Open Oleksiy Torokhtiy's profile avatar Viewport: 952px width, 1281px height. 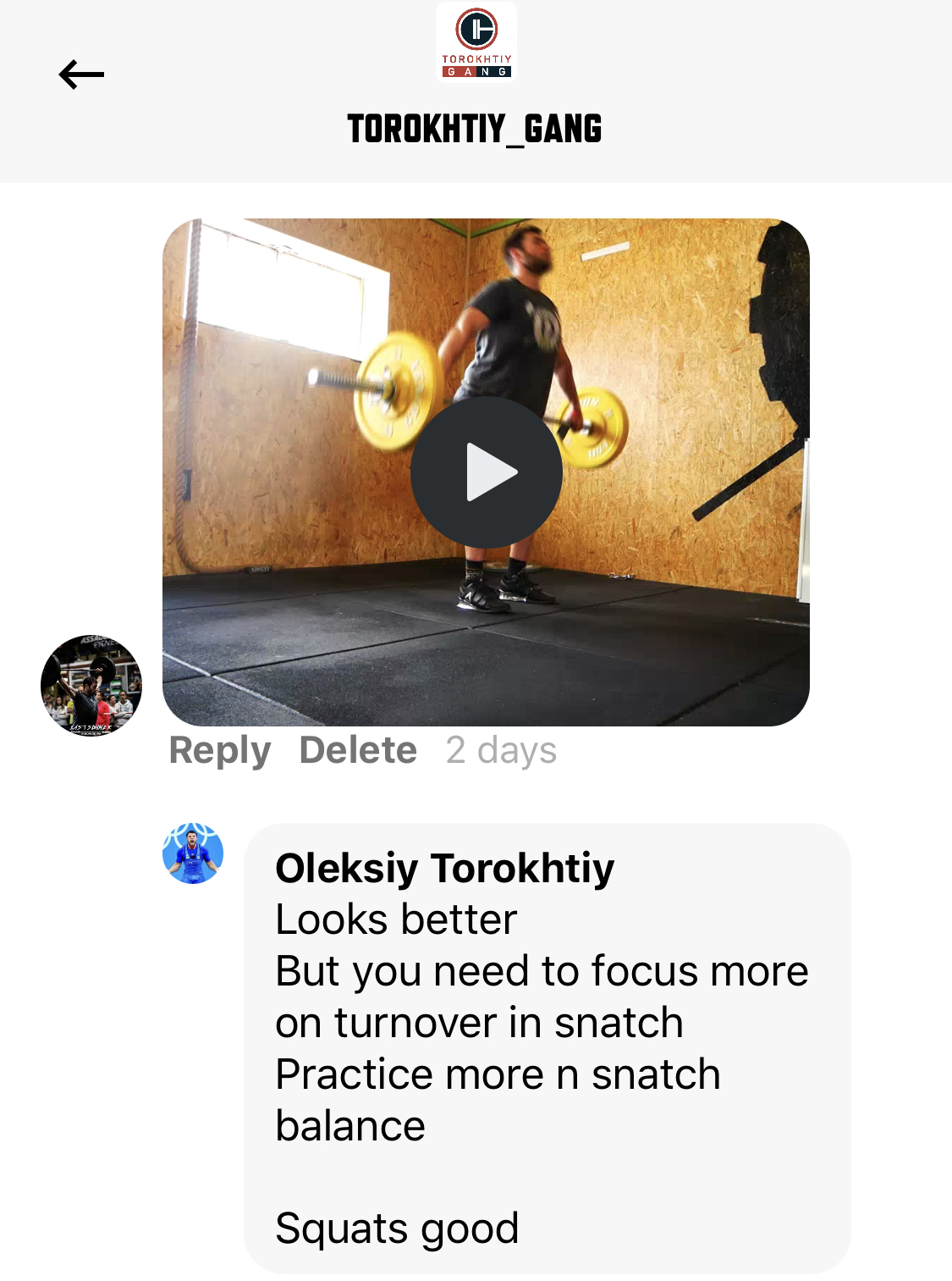coord(193,853)
